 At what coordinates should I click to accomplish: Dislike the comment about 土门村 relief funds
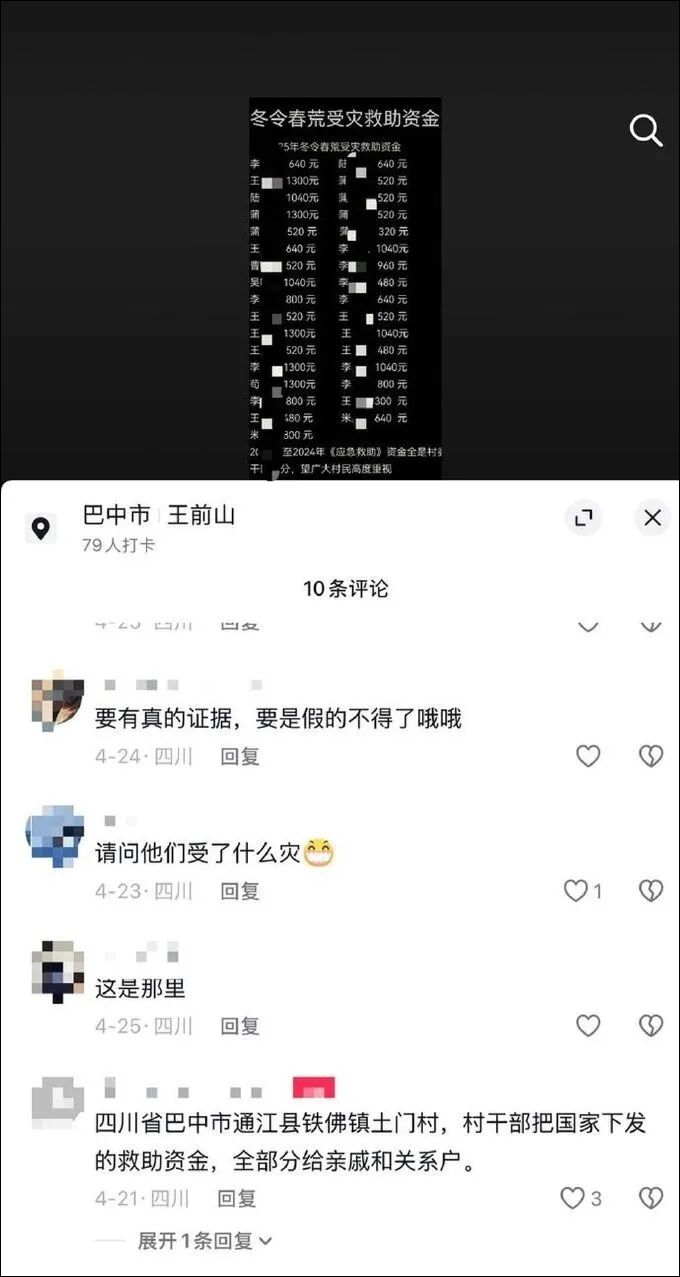[x=651, y=1197]
